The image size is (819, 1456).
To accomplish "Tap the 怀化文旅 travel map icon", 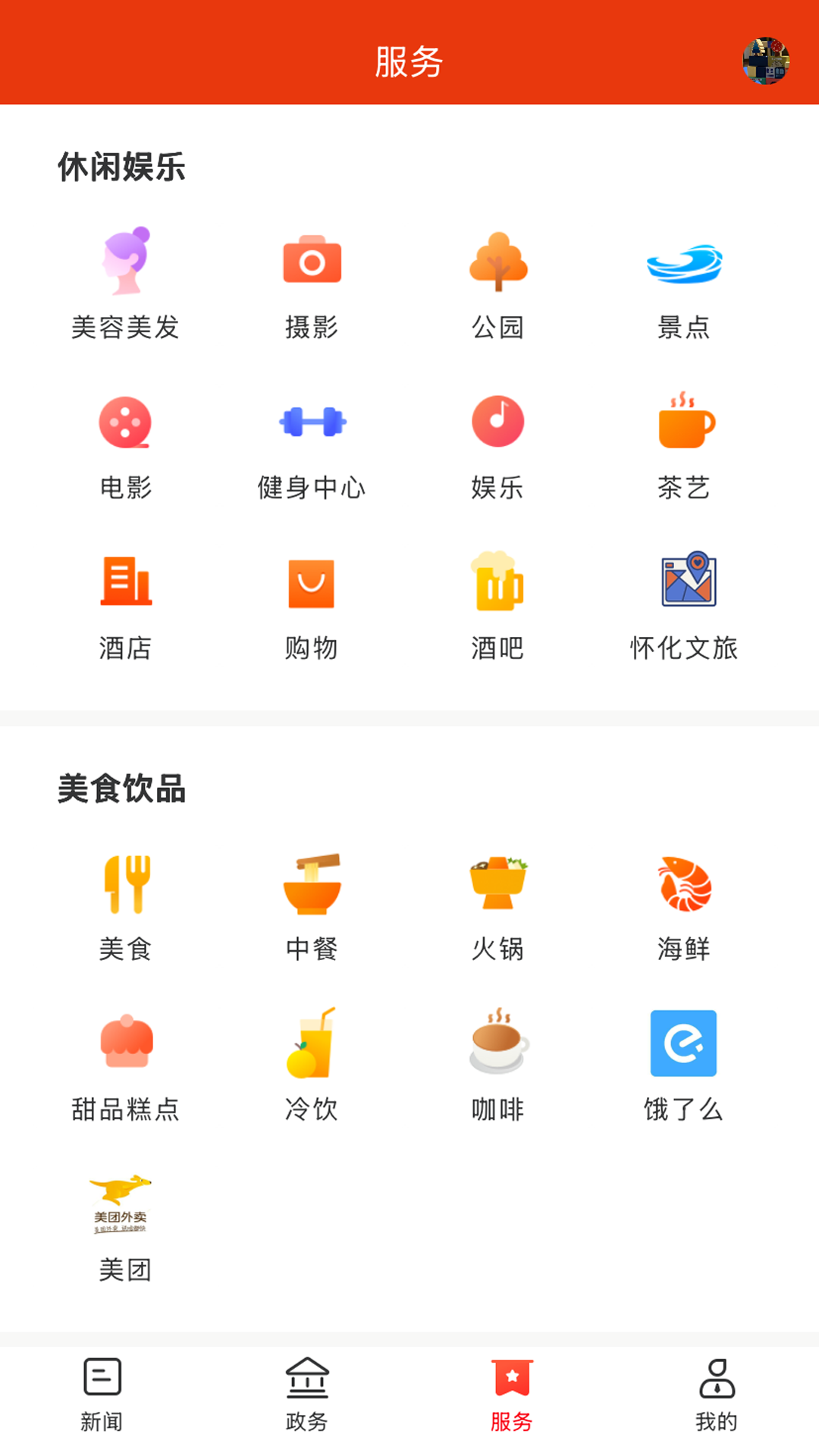I will pos(685,584).
